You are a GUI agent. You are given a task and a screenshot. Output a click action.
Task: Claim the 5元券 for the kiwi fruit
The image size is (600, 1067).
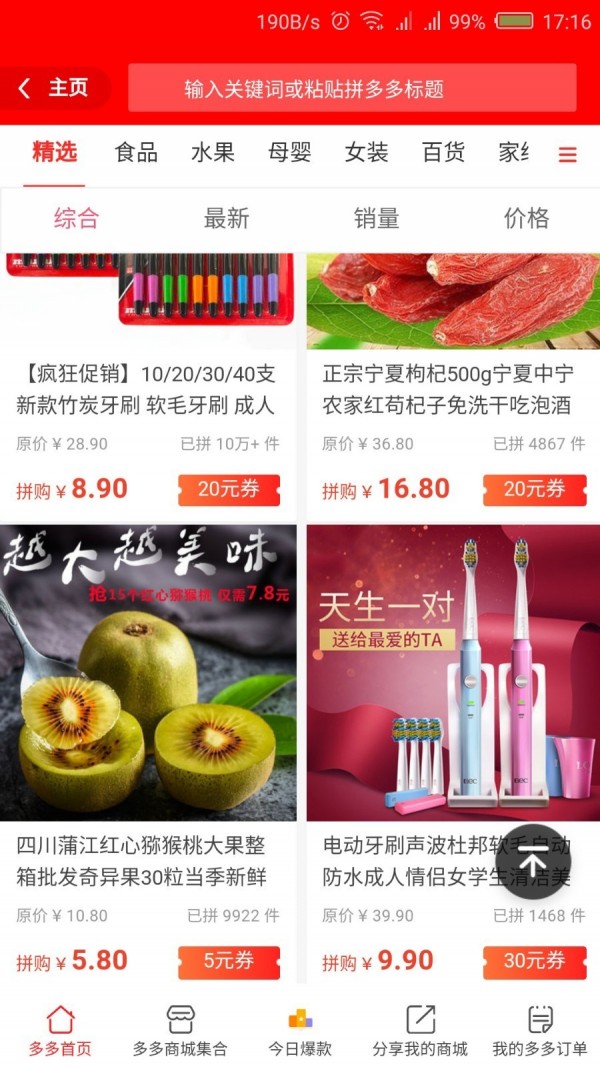coord(229,961)
